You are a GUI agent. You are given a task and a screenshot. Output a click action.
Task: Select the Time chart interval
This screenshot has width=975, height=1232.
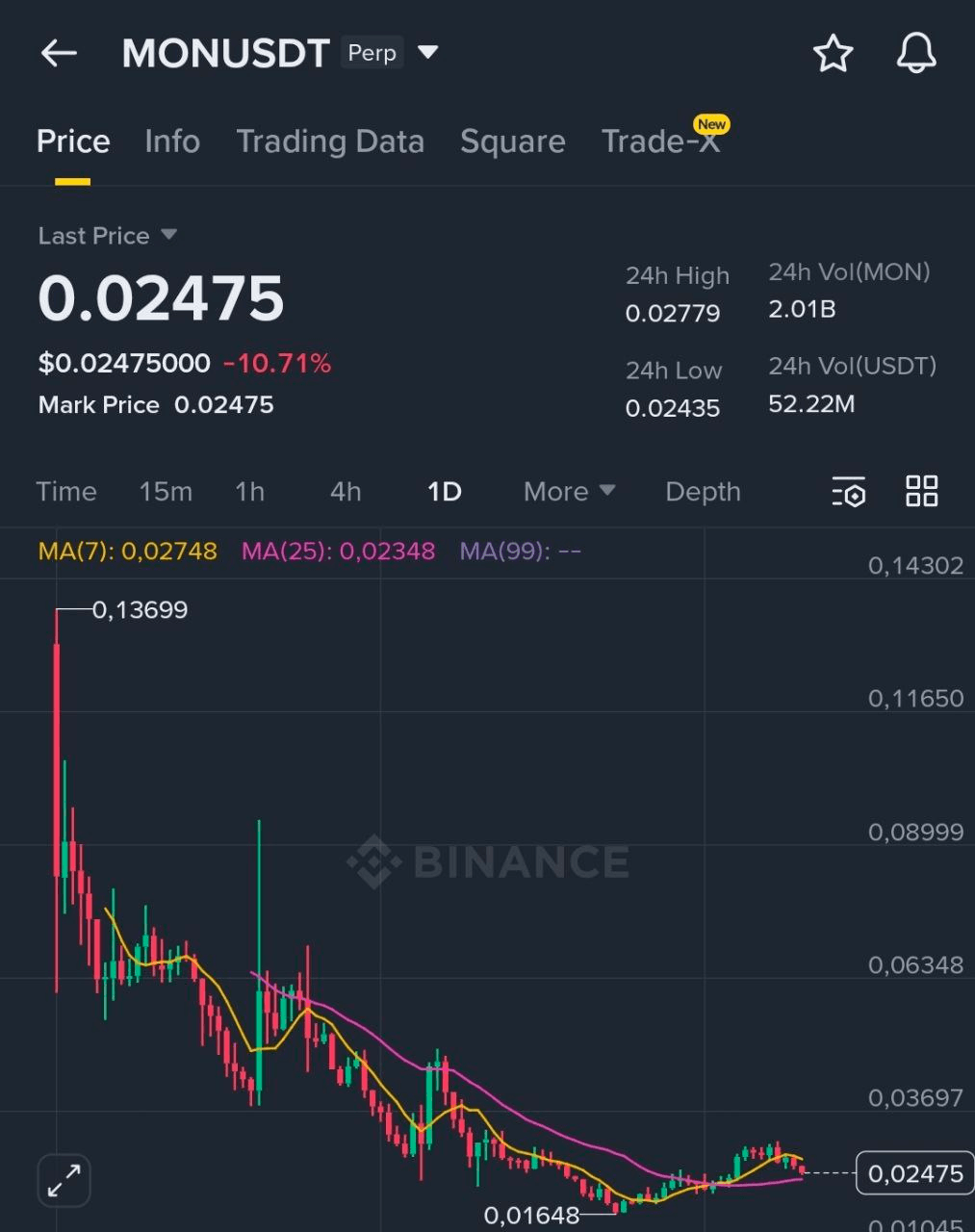pyautogui.click(x=66, y=492)
